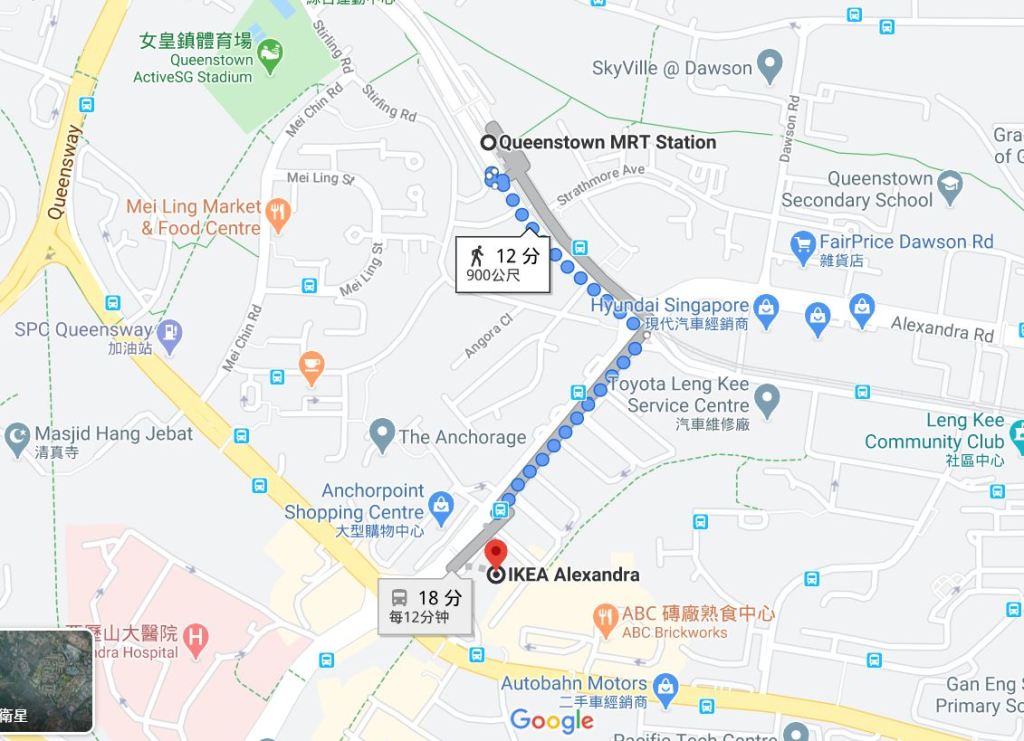Open Mei Ling Market & Food Centre marker
The image size is (1024, 741).
278,213
